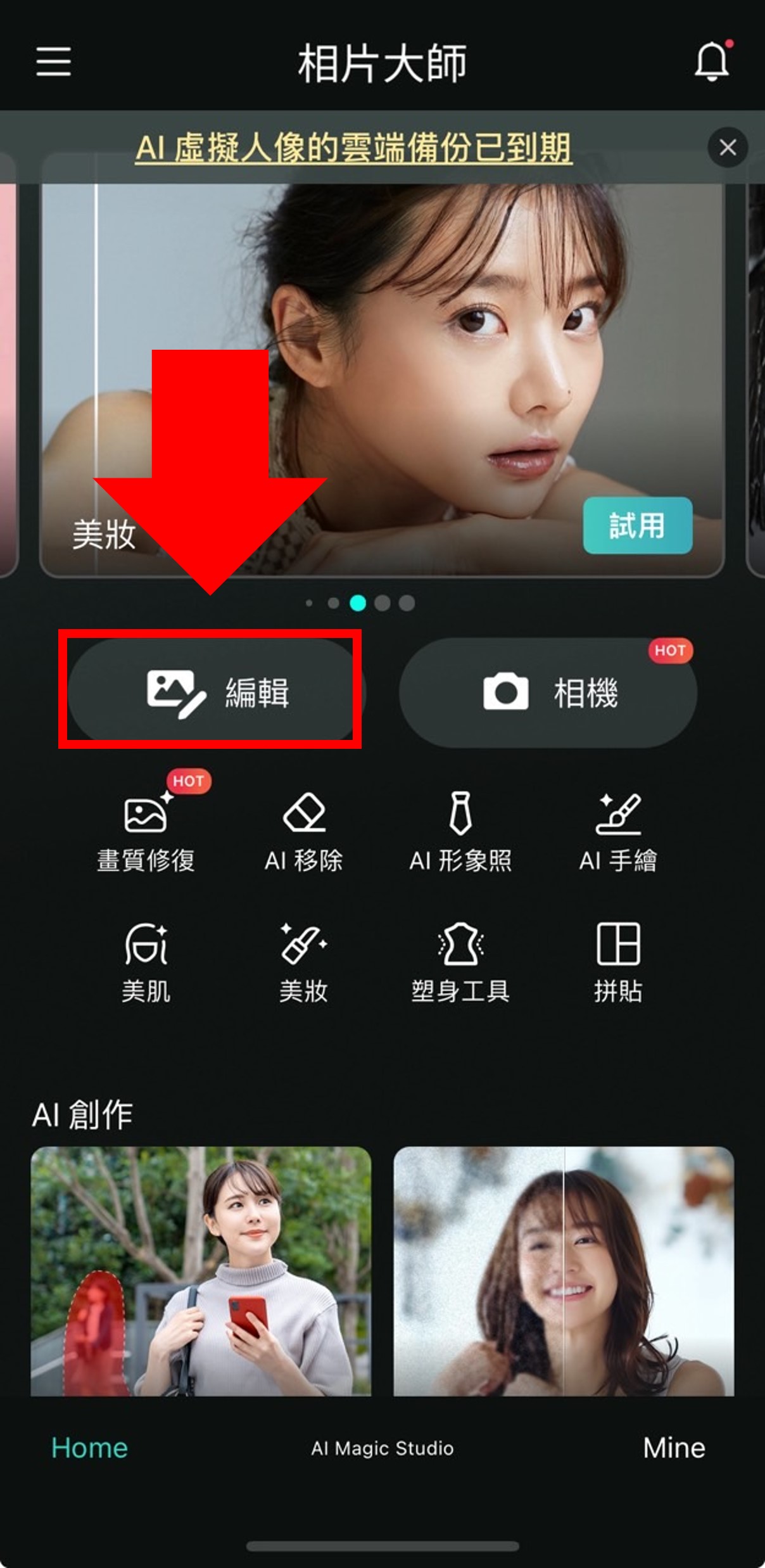765x1568 pixels.
Task: Tap the 試用 button on makeup banner
Action: click(637, 525)
